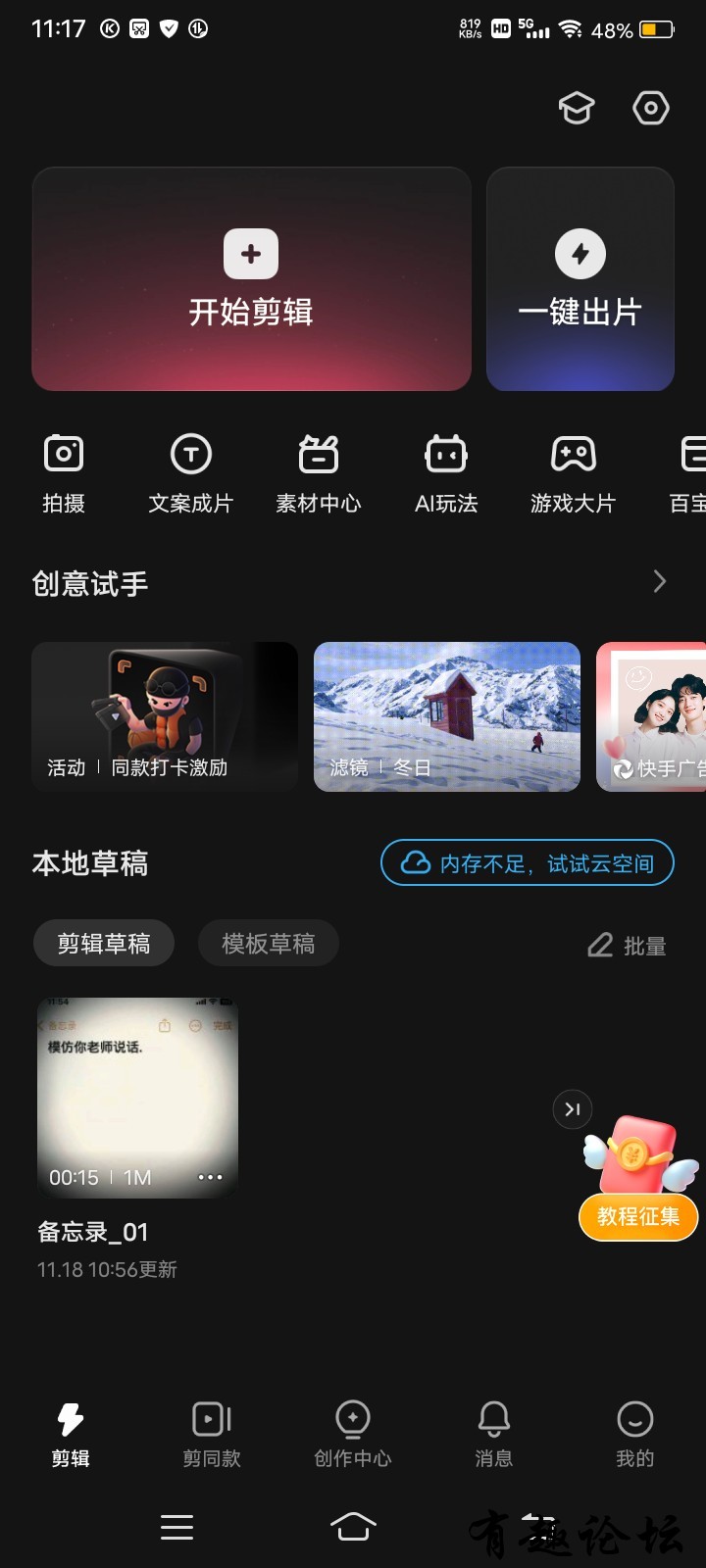706x1568 pixels.
Task: Open the 同款打卡激励 activity card
Action: pyautogui.click(x=165, y=715)
